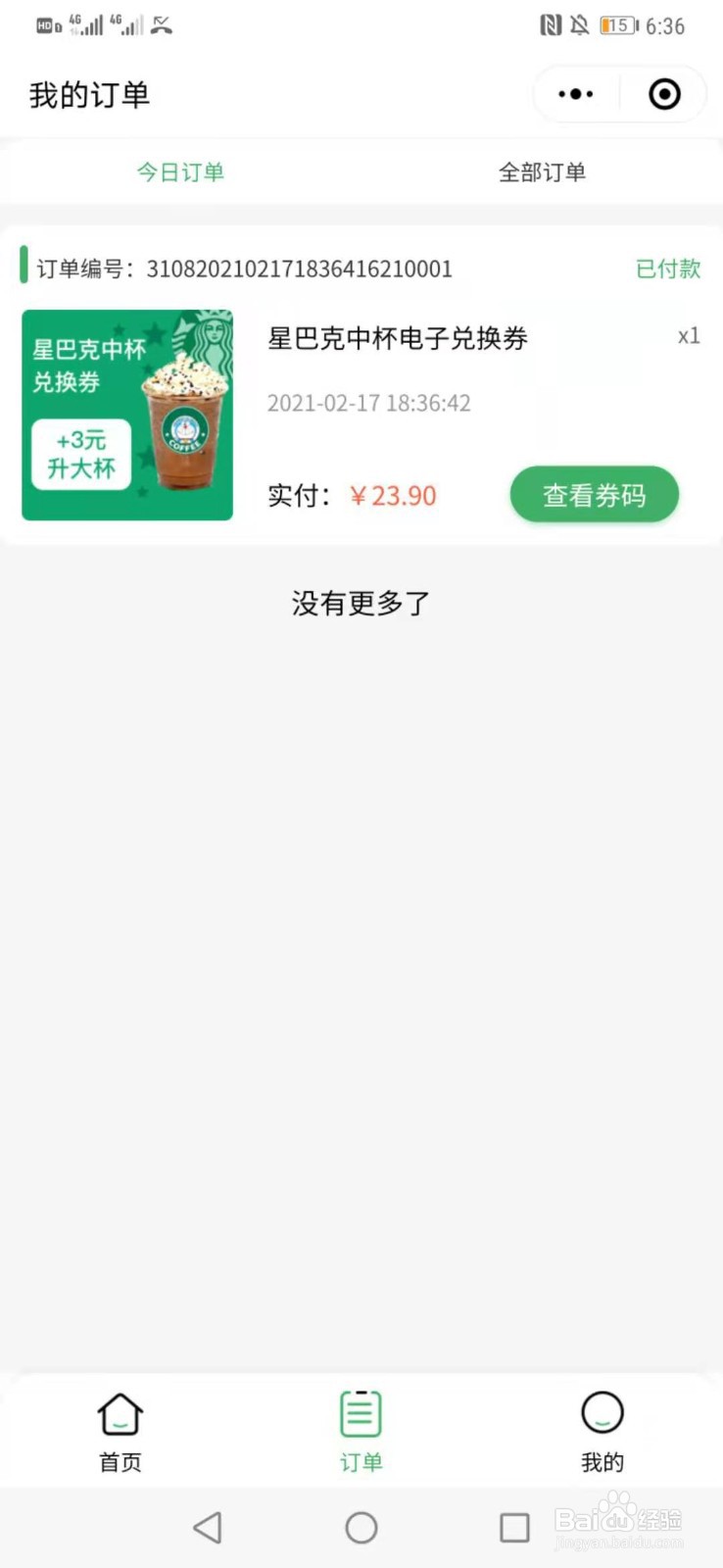Select the 订单 bottom tab
This screenshot has width=723, height=1568.
(361, 1433)
